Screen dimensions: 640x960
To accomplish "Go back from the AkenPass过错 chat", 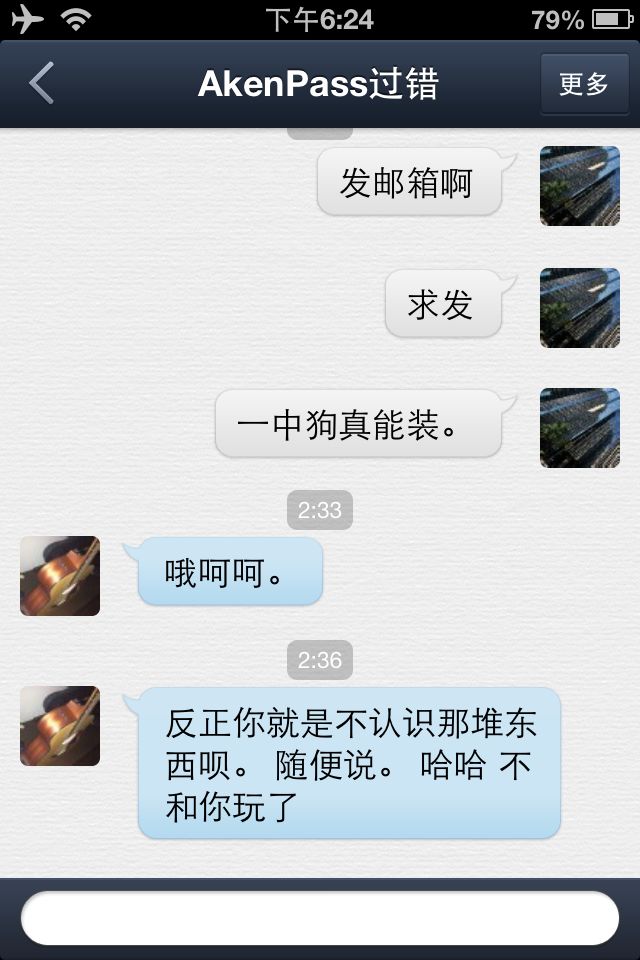I will [42, 84].
